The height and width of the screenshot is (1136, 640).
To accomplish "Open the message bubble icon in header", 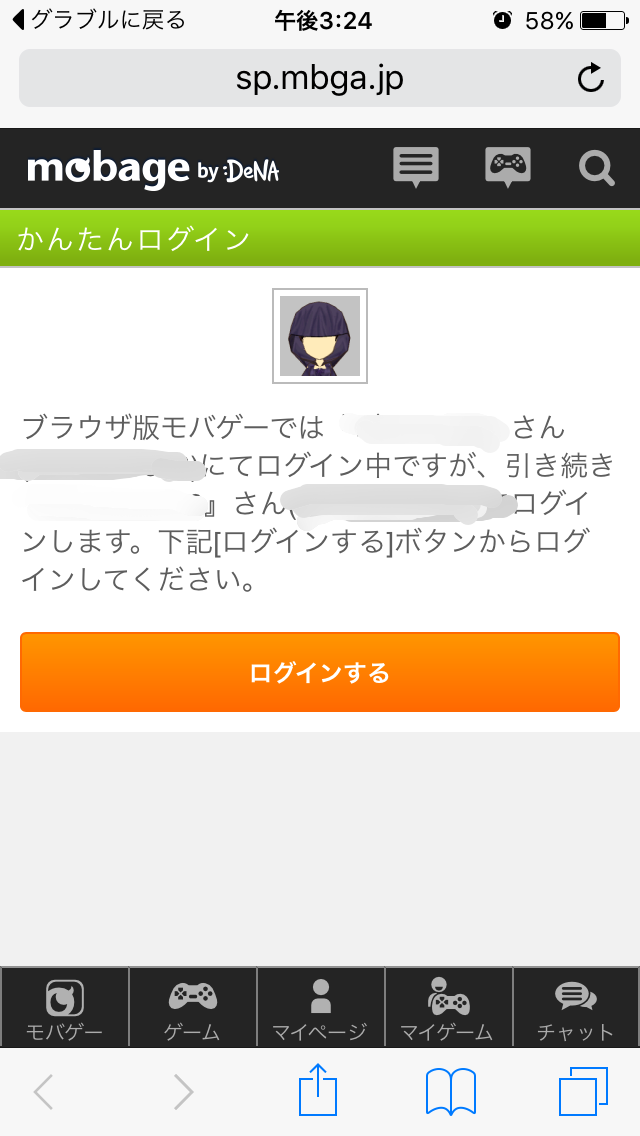I will (416, 167).
